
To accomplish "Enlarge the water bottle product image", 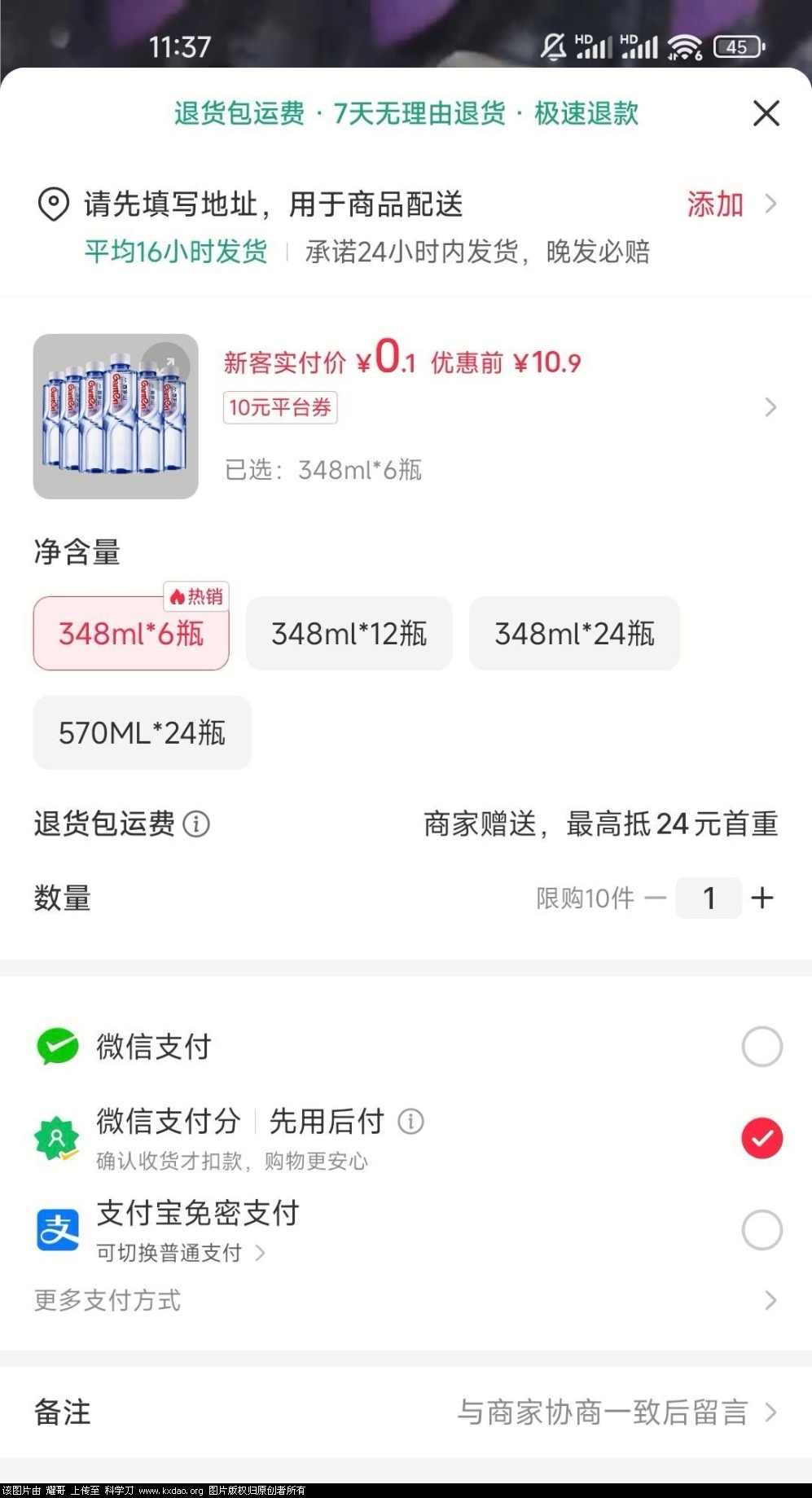I will click(x=165, y=366).
